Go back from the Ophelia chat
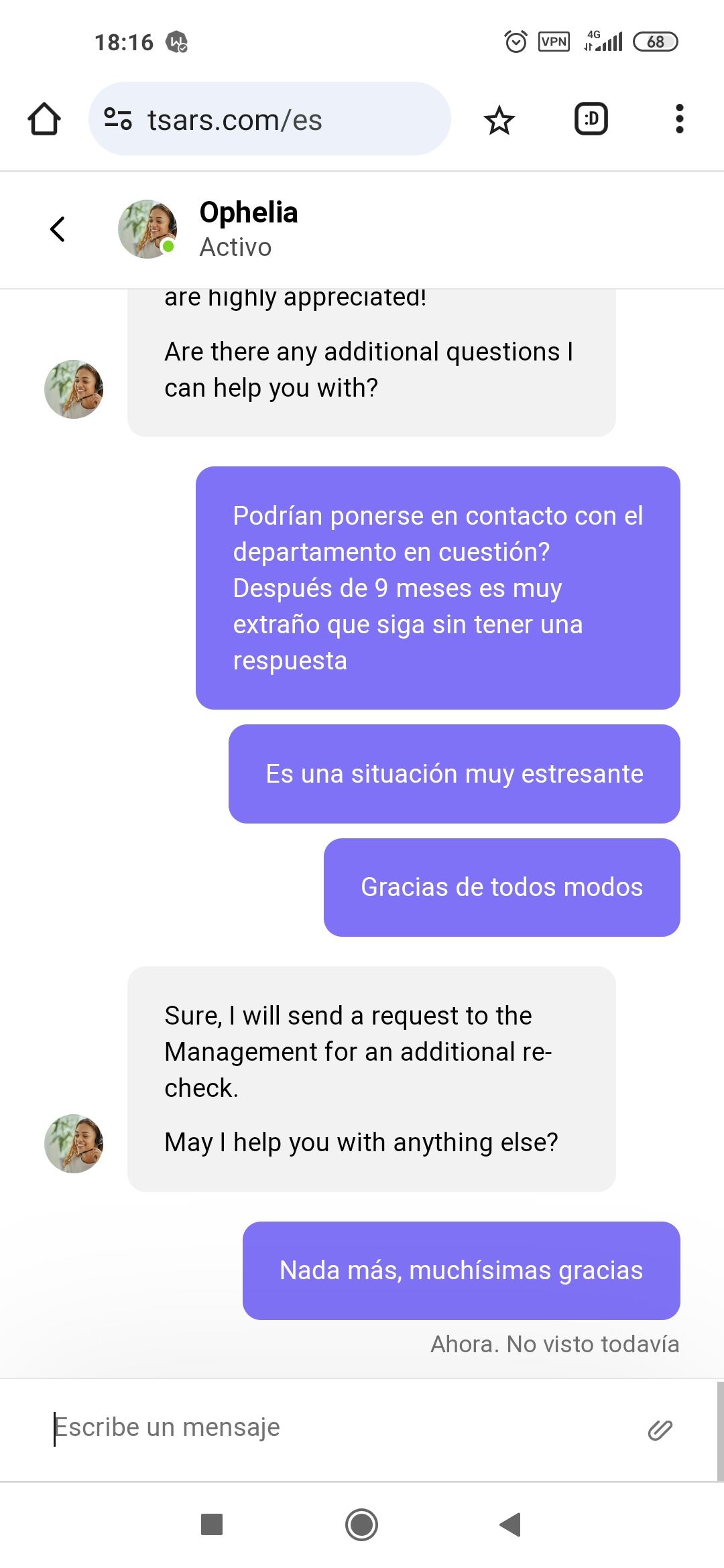 pos(58,229)
